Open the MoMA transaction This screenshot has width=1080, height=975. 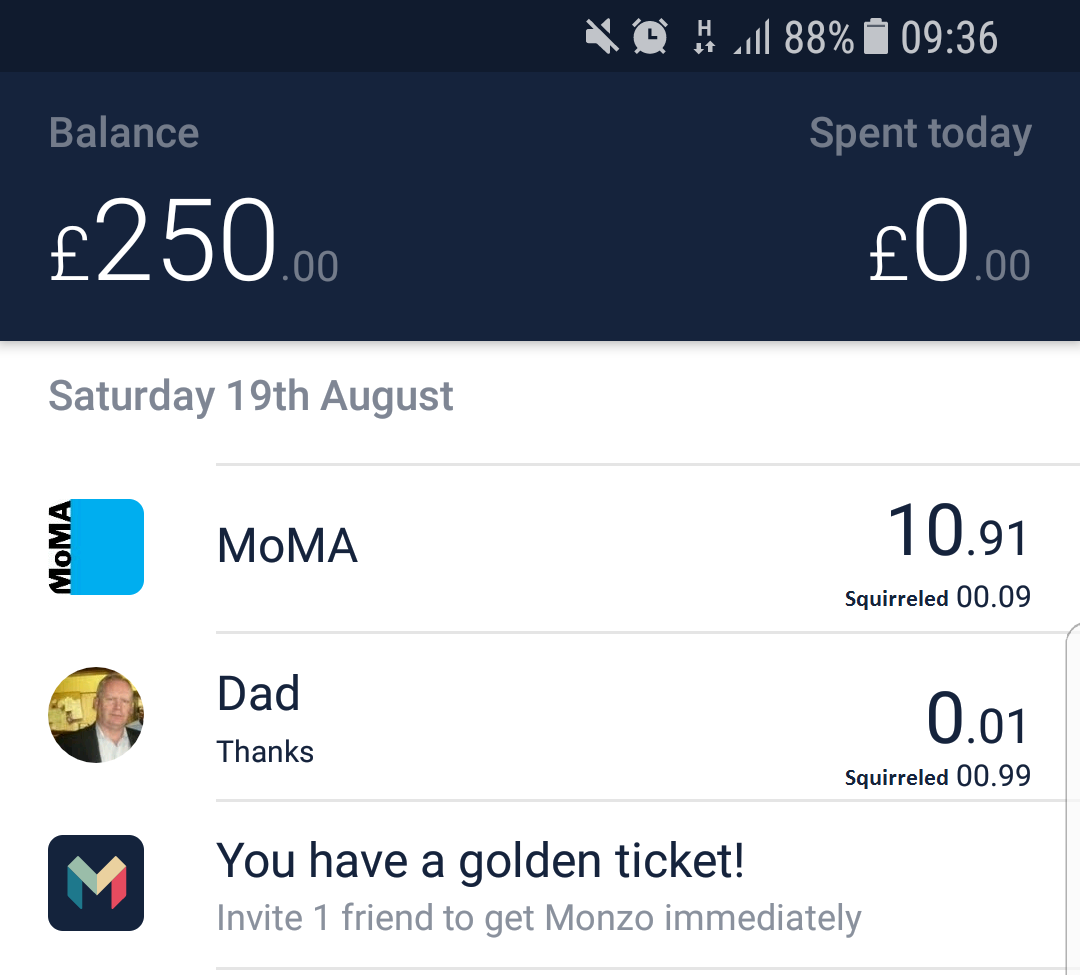point(540,547)
